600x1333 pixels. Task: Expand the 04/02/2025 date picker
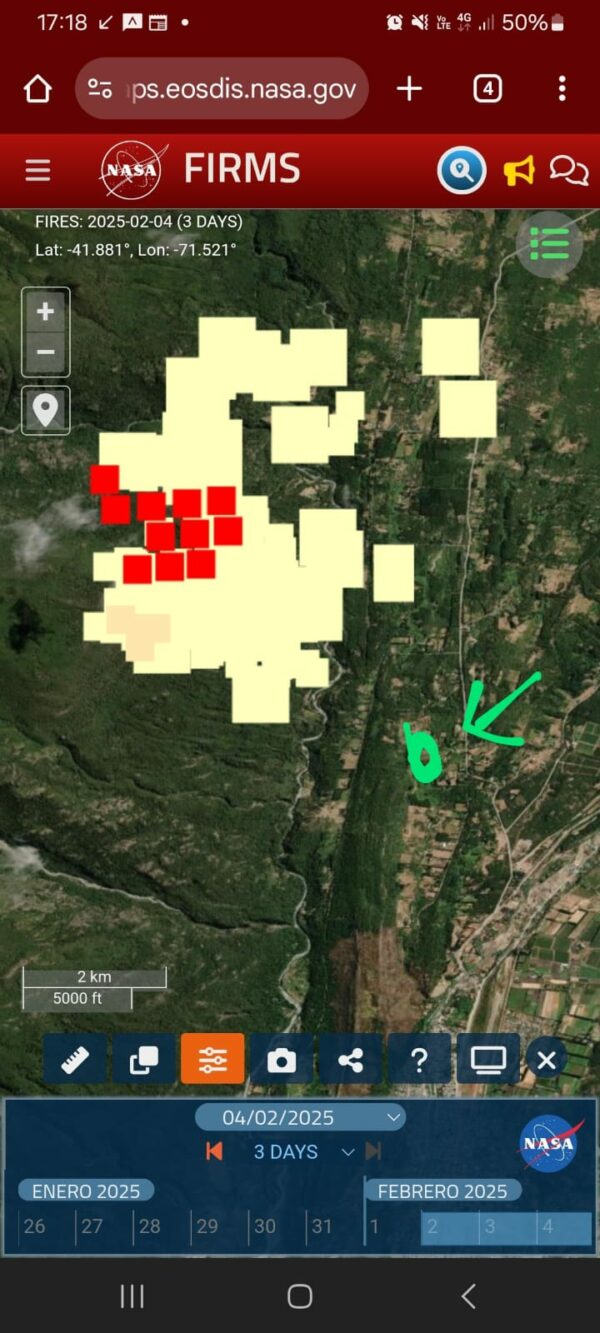[300, 1117]
